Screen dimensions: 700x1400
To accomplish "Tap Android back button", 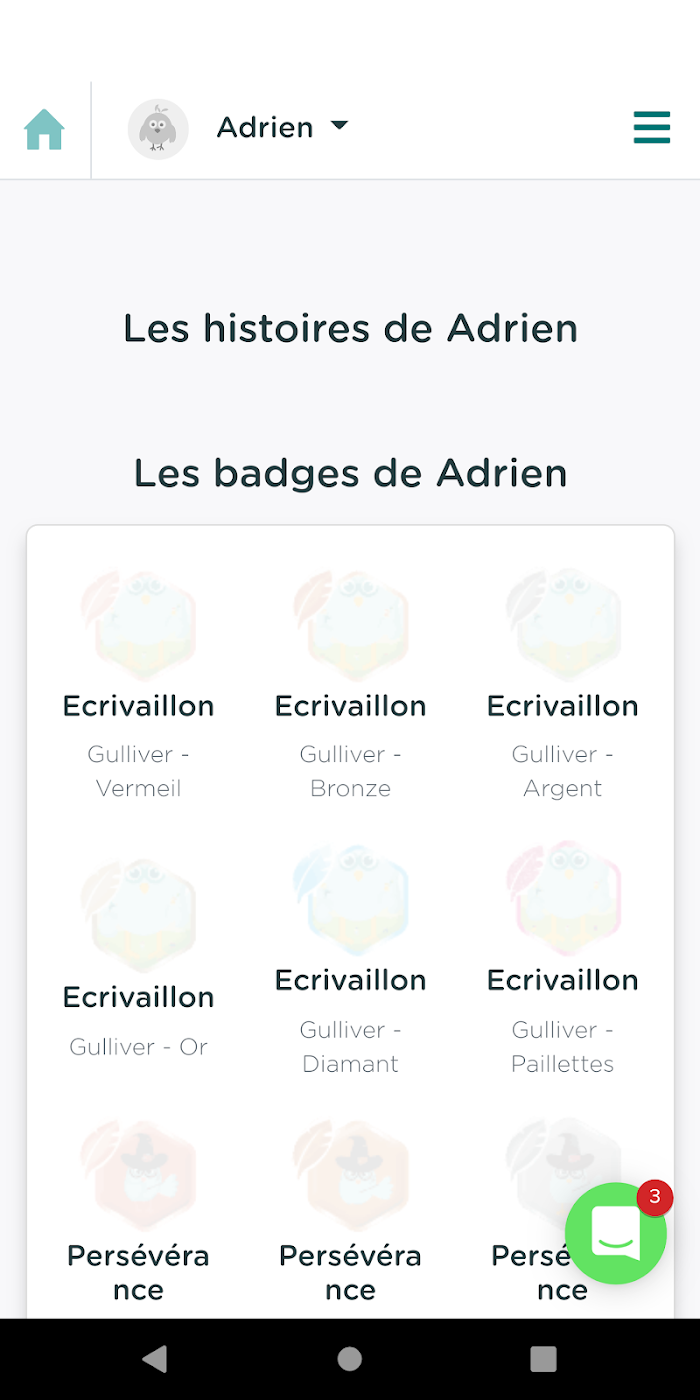I will [154, 1358].
